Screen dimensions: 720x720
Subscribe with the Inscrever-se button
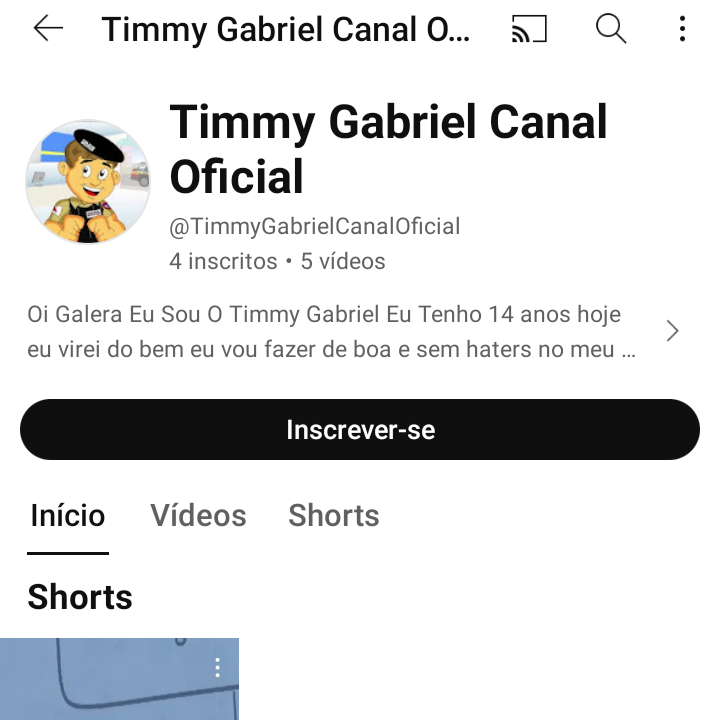point(360,430)
